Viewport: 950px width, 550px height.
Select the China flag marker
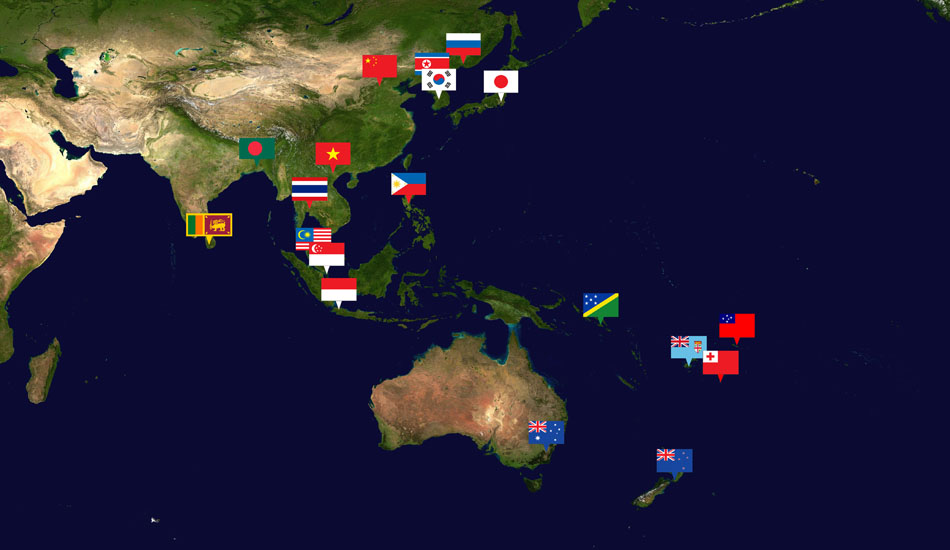379,66
